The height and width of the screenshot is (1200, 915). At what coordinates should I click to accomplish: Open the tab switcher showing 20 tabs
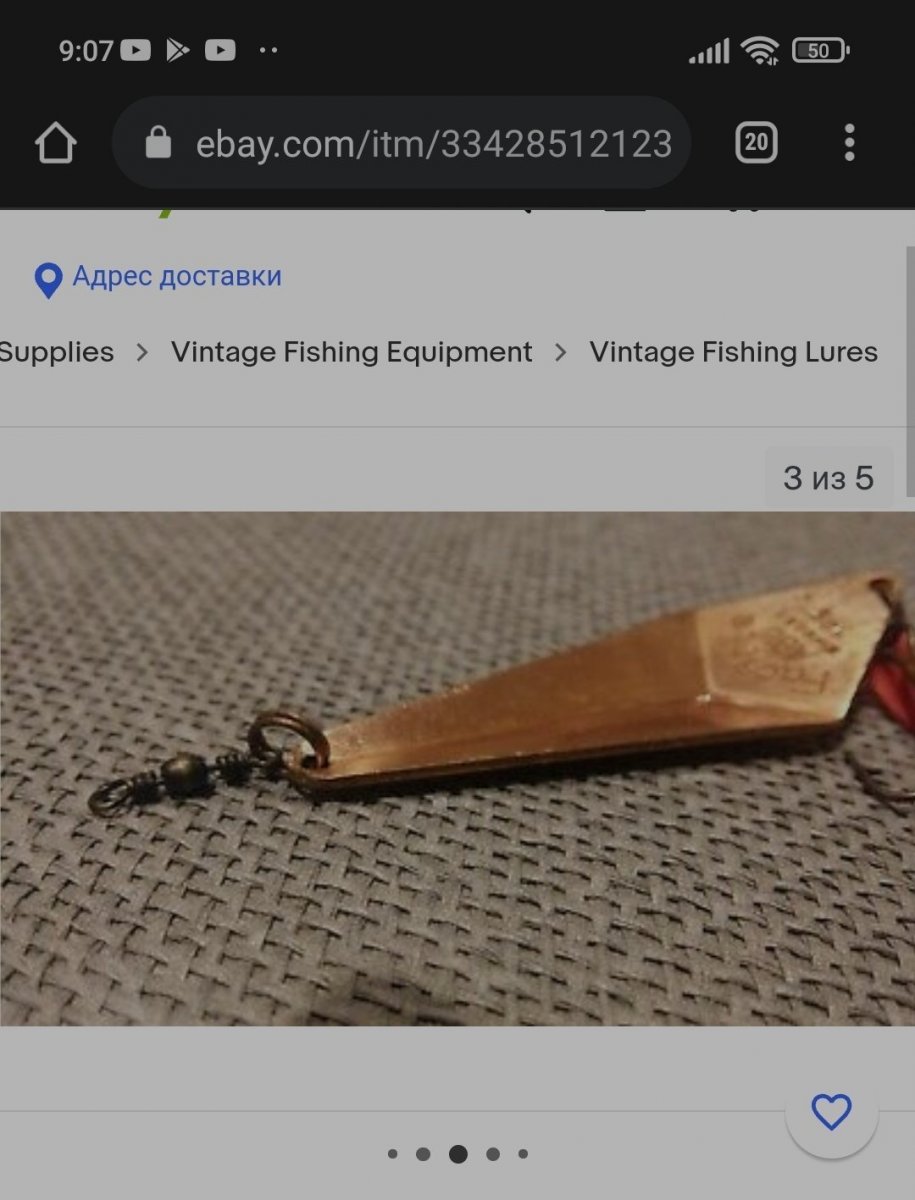click(x=756, y=144)
